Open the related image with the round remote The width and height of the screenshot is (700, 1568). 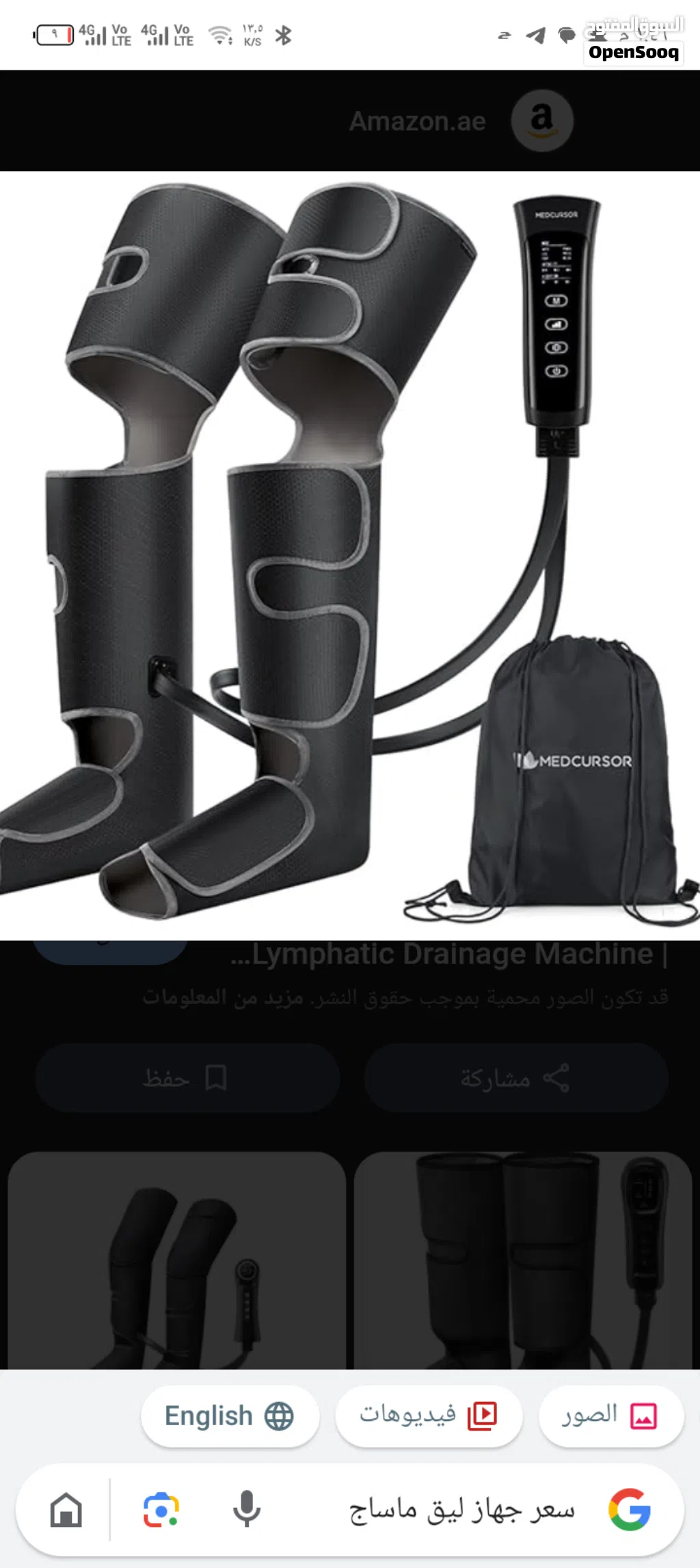click(176, 1262)
